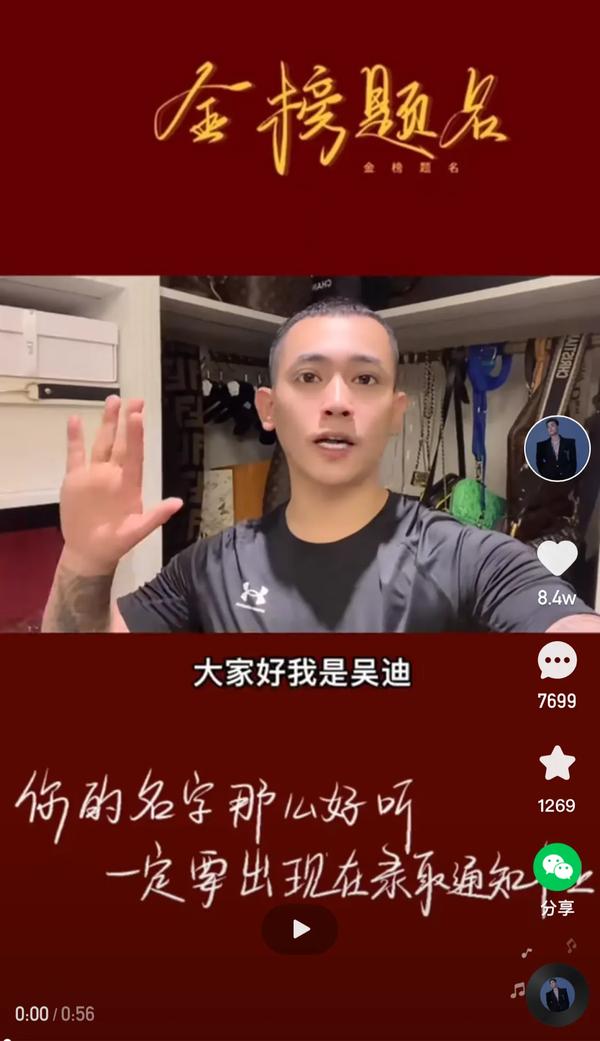Favorite the video with the star icon
This screenshot has width=600, height=1041.
tap(557, 764)
